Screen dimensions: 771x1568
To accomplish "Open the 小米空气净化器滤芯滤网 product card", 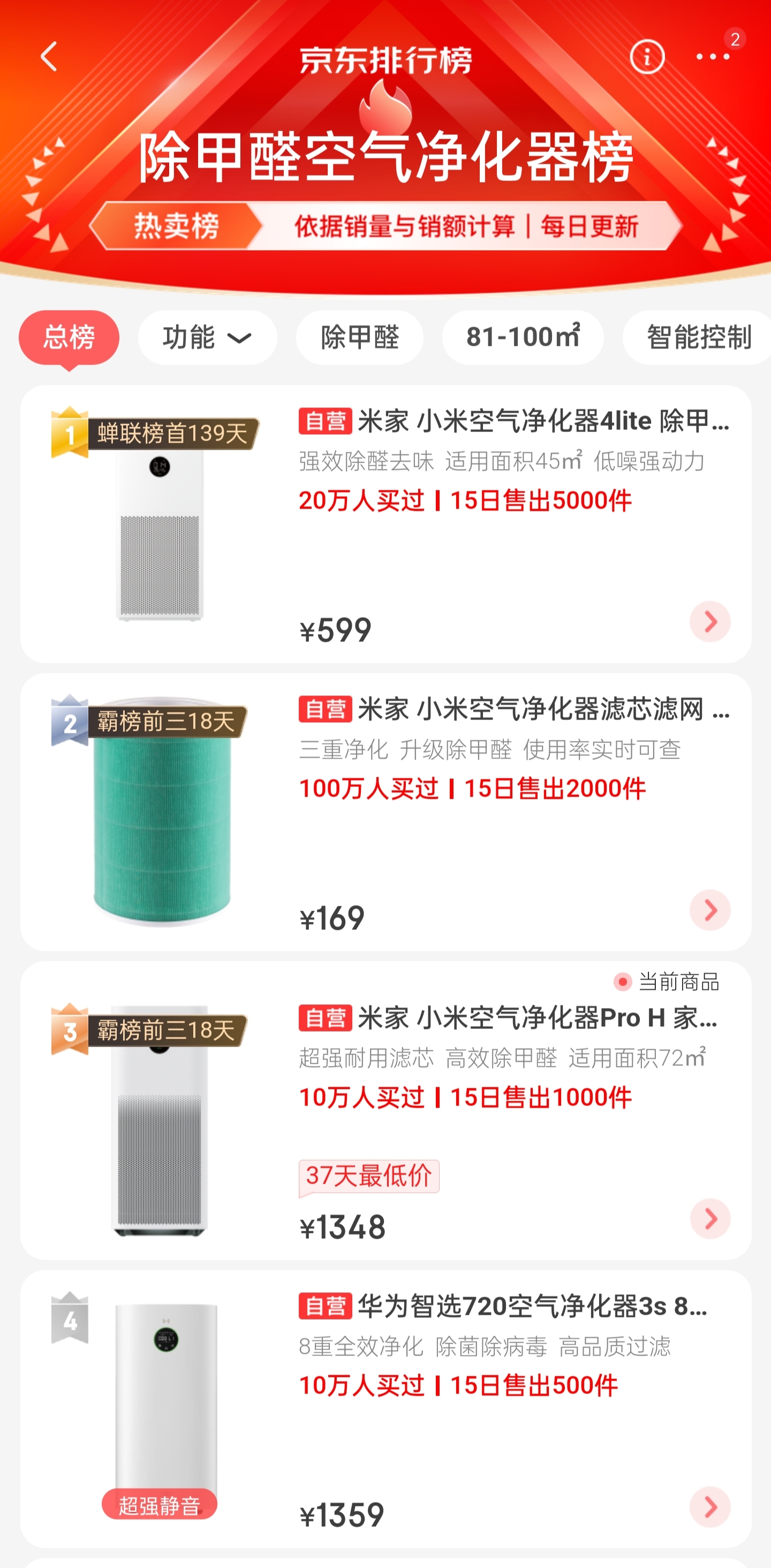I will coord(513,709).
